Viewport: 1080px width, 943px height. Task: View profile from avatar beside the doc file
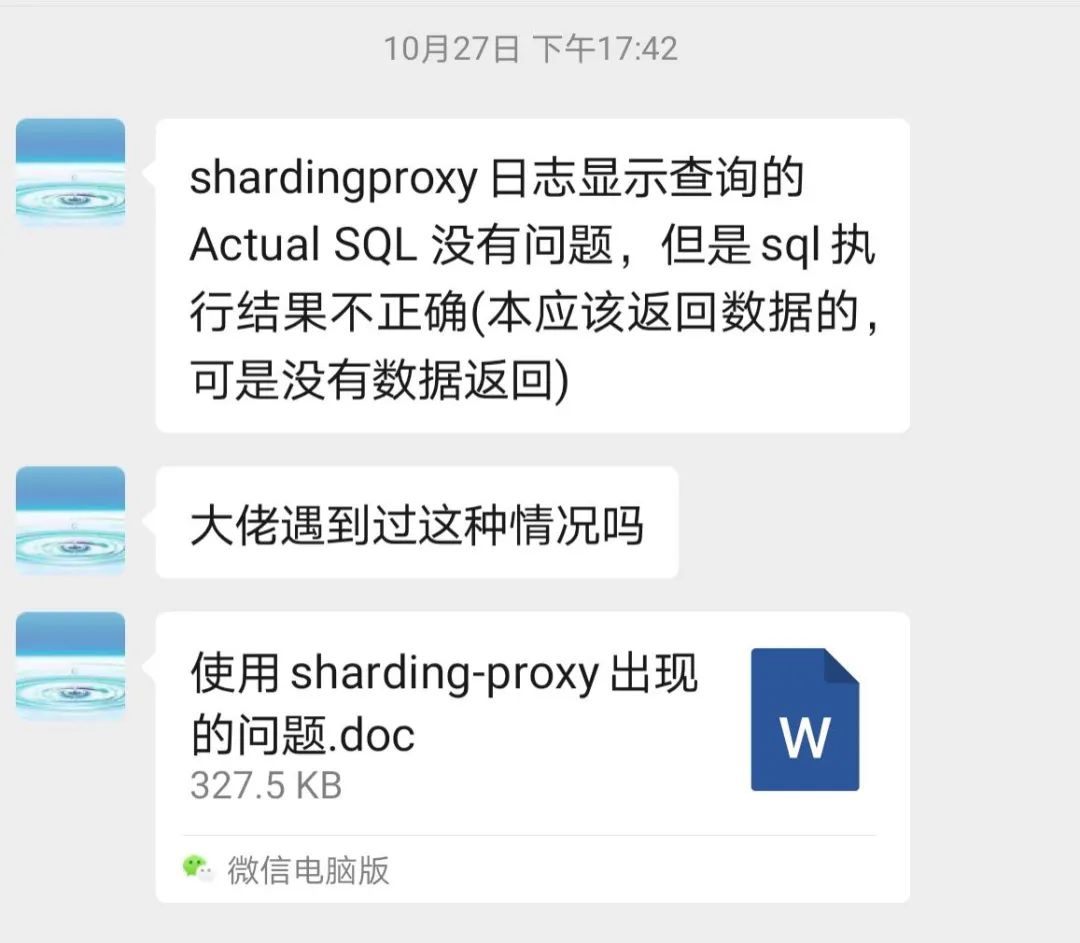(x=71, y=666)
